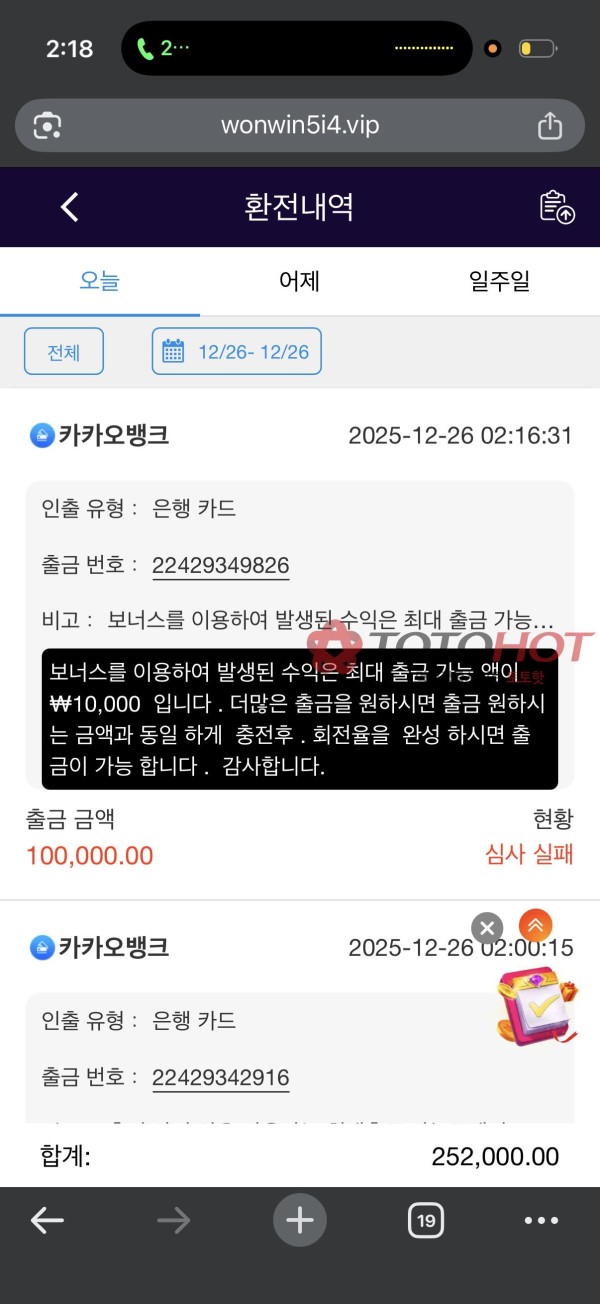Dismiss the floating reward widget

point(486,928)
